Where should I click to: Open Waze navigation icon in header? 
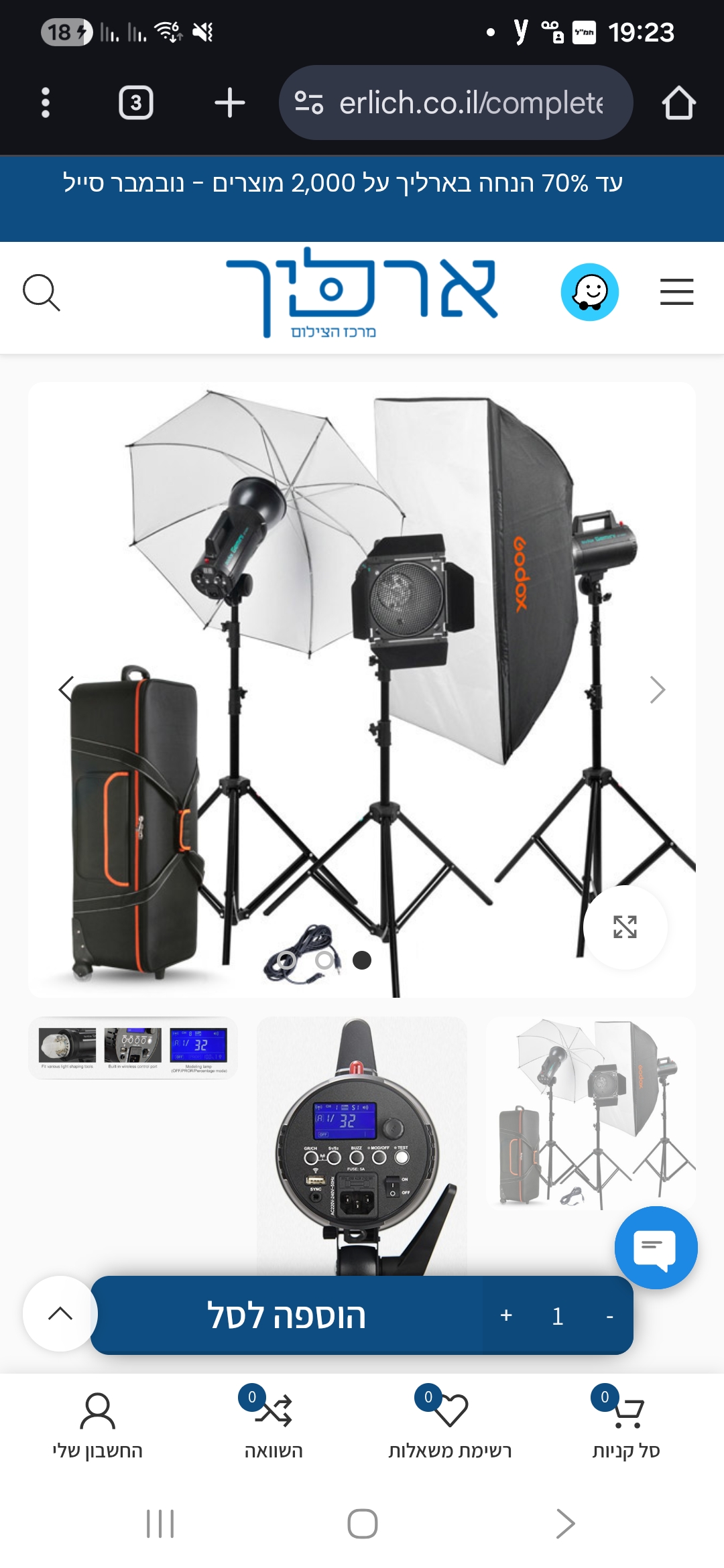click(x=590, y=292)
